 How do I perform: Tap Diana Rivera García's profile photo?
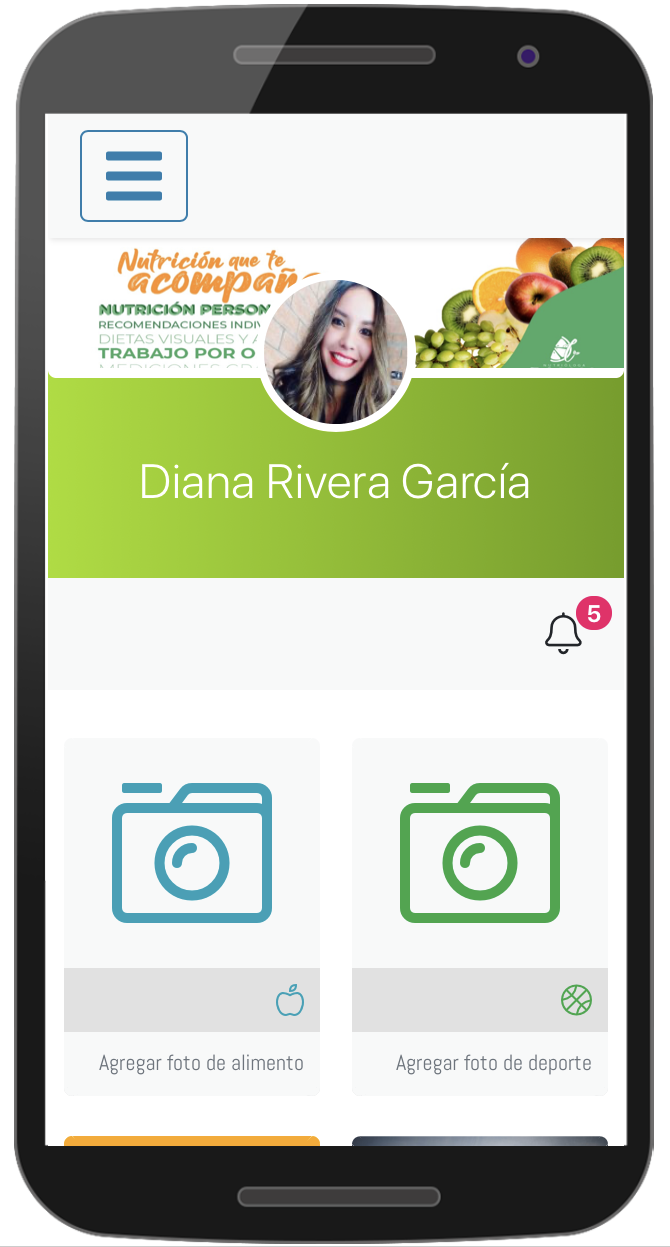coord(336,352)
